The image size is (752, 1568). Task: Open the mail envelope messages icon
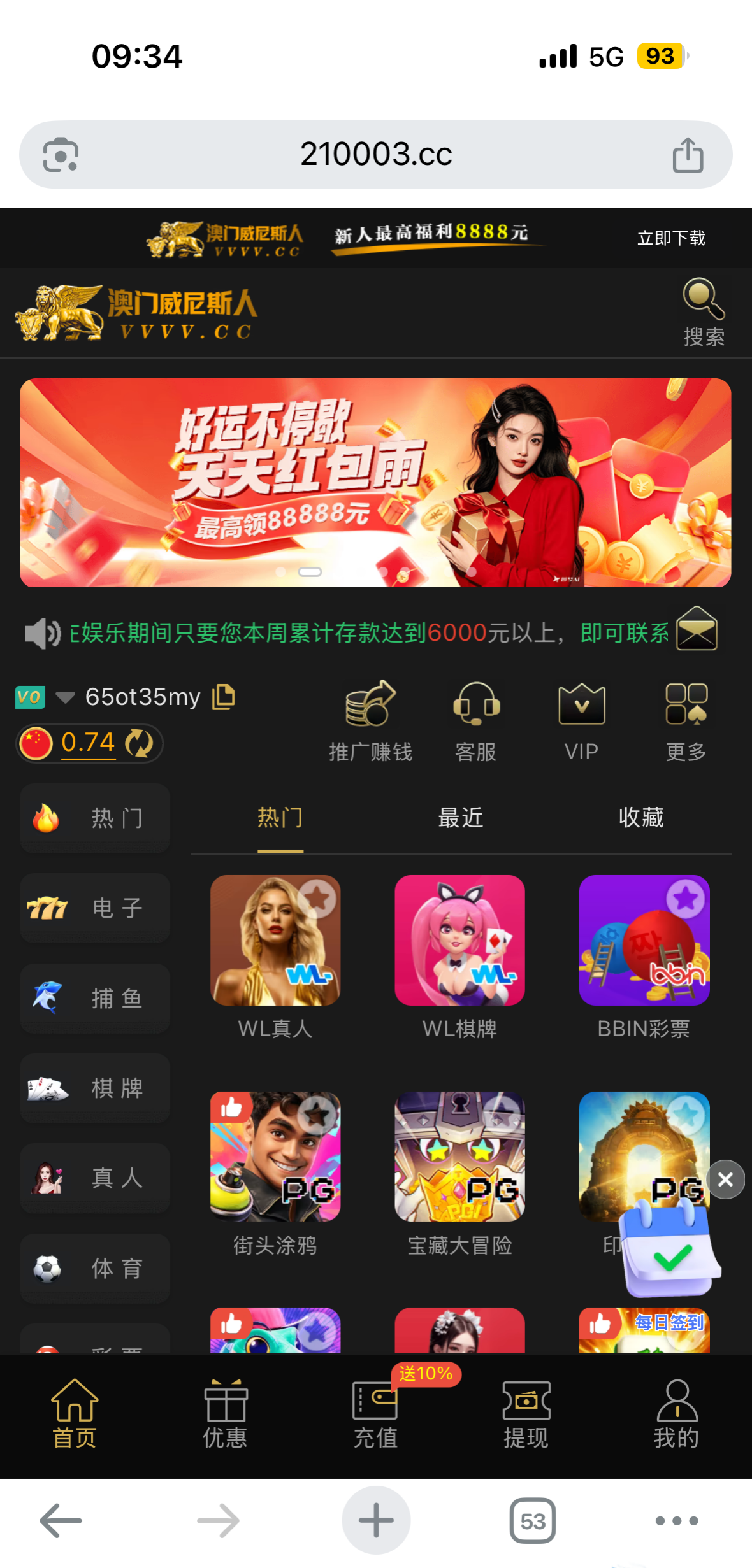pos(697,629)
